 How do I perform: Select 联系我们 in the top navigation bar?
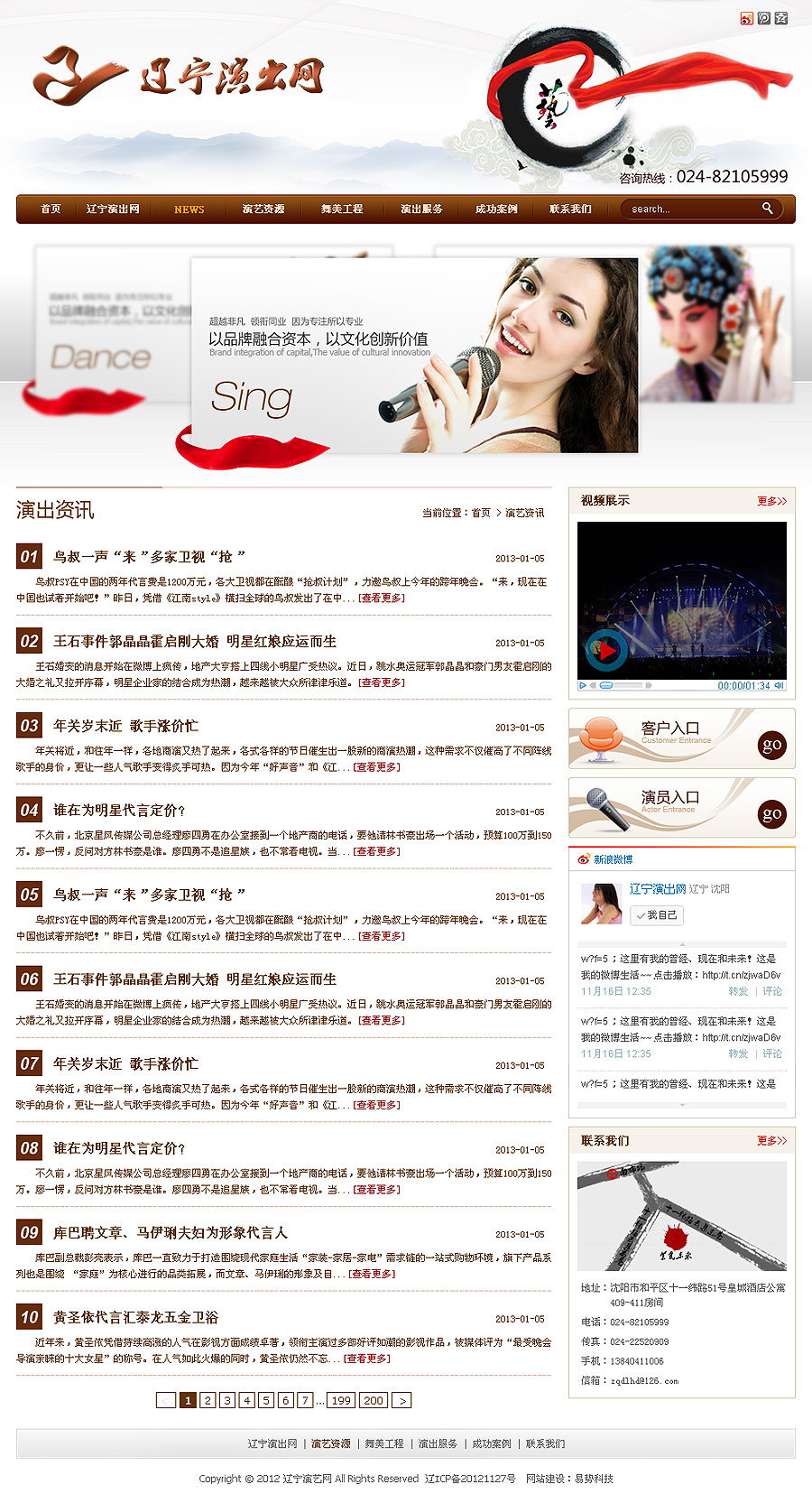(x=570, y=209)
